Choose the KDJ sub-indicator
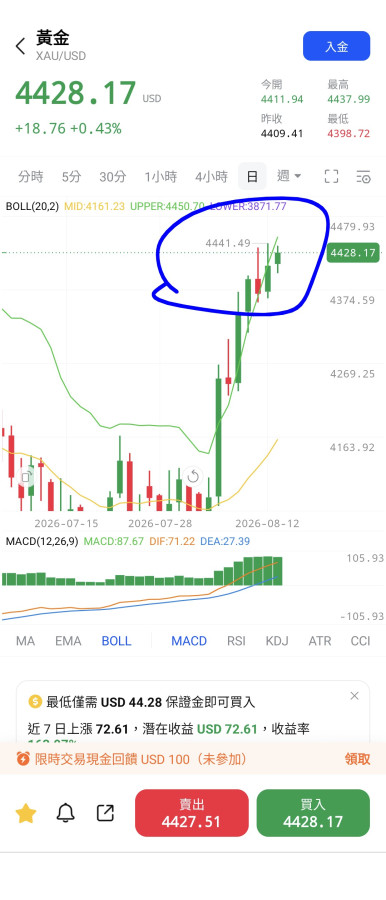 tap(277, 641)
